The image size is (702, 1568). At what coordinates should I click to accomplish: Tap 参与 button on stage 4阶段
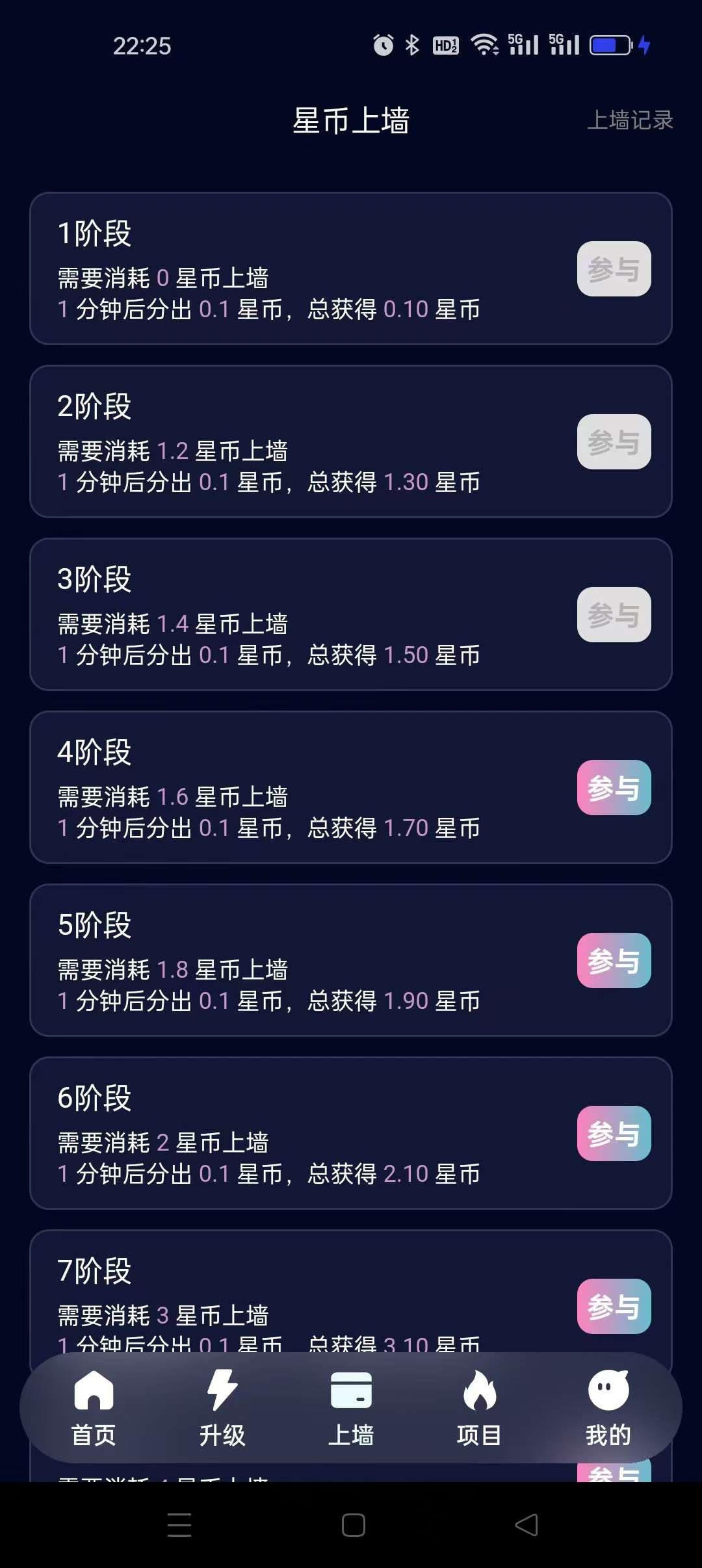pyautogui.click(x=613, y=787)
